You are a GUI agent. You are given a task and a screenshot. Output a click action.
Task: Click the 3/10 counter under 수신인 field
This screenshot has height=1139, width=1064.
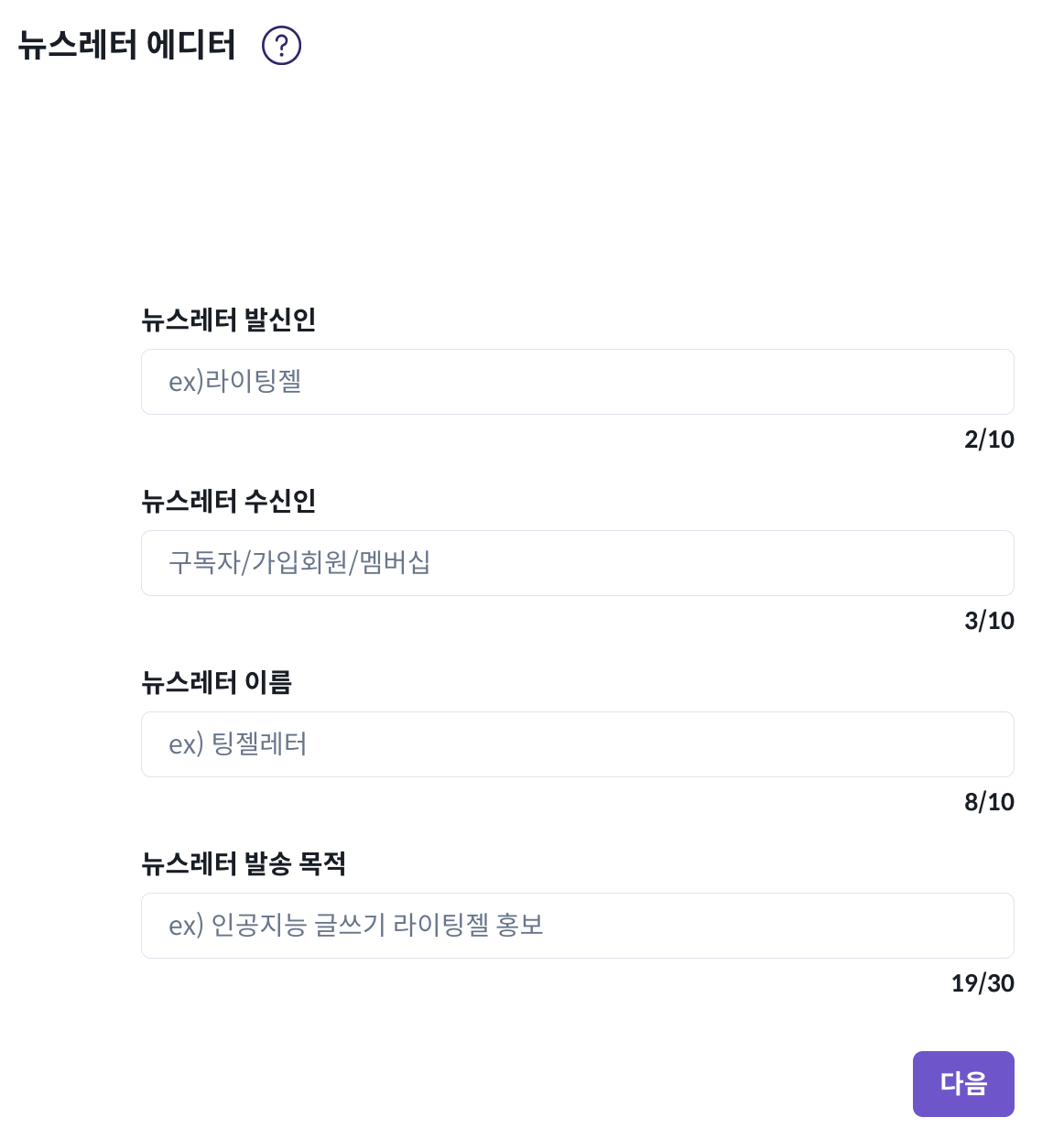(990, 621)
